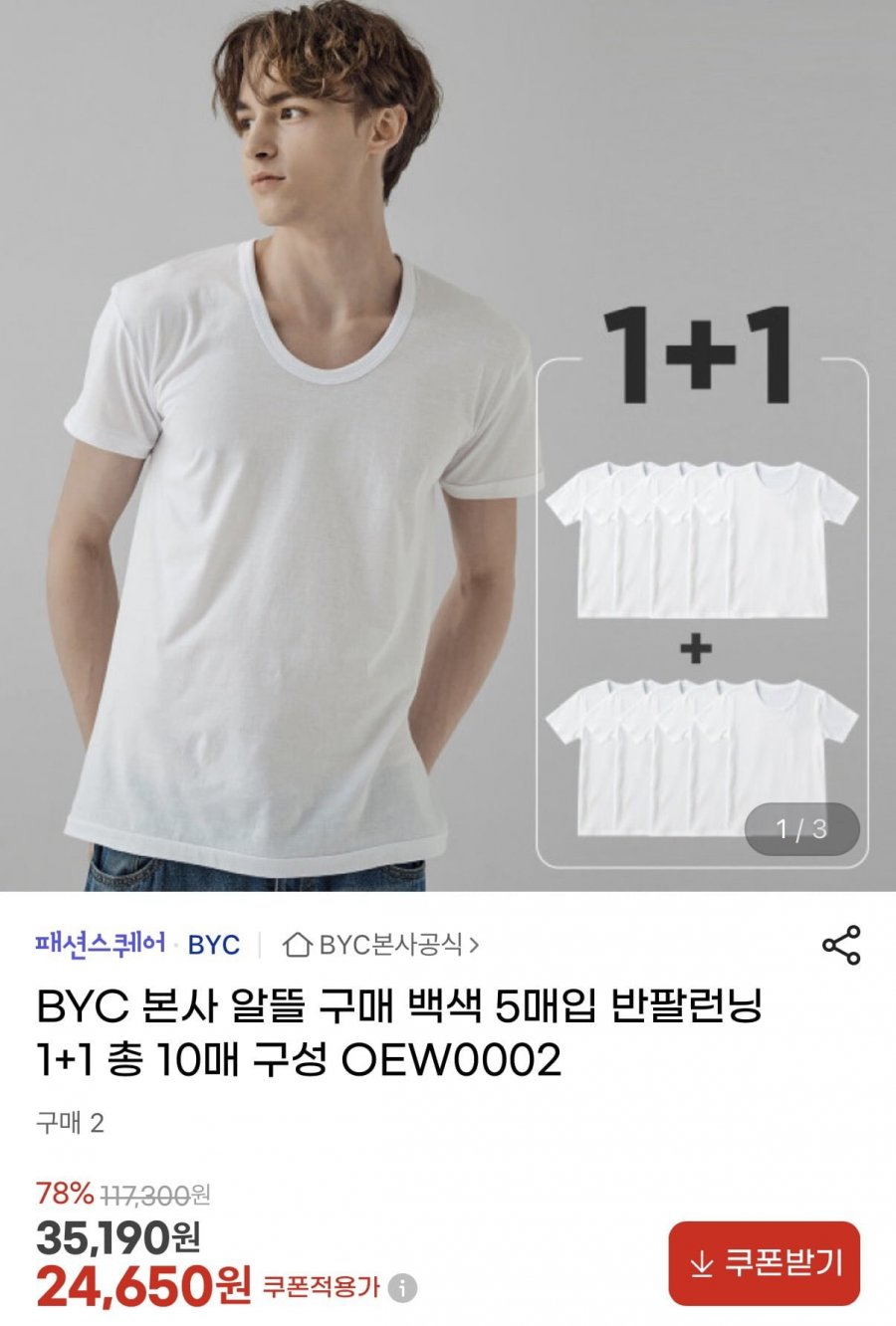Image resolution: width=896 pixels, height=1326 pixels.
Task: Share this BYC product
Action: click(841, 945)
